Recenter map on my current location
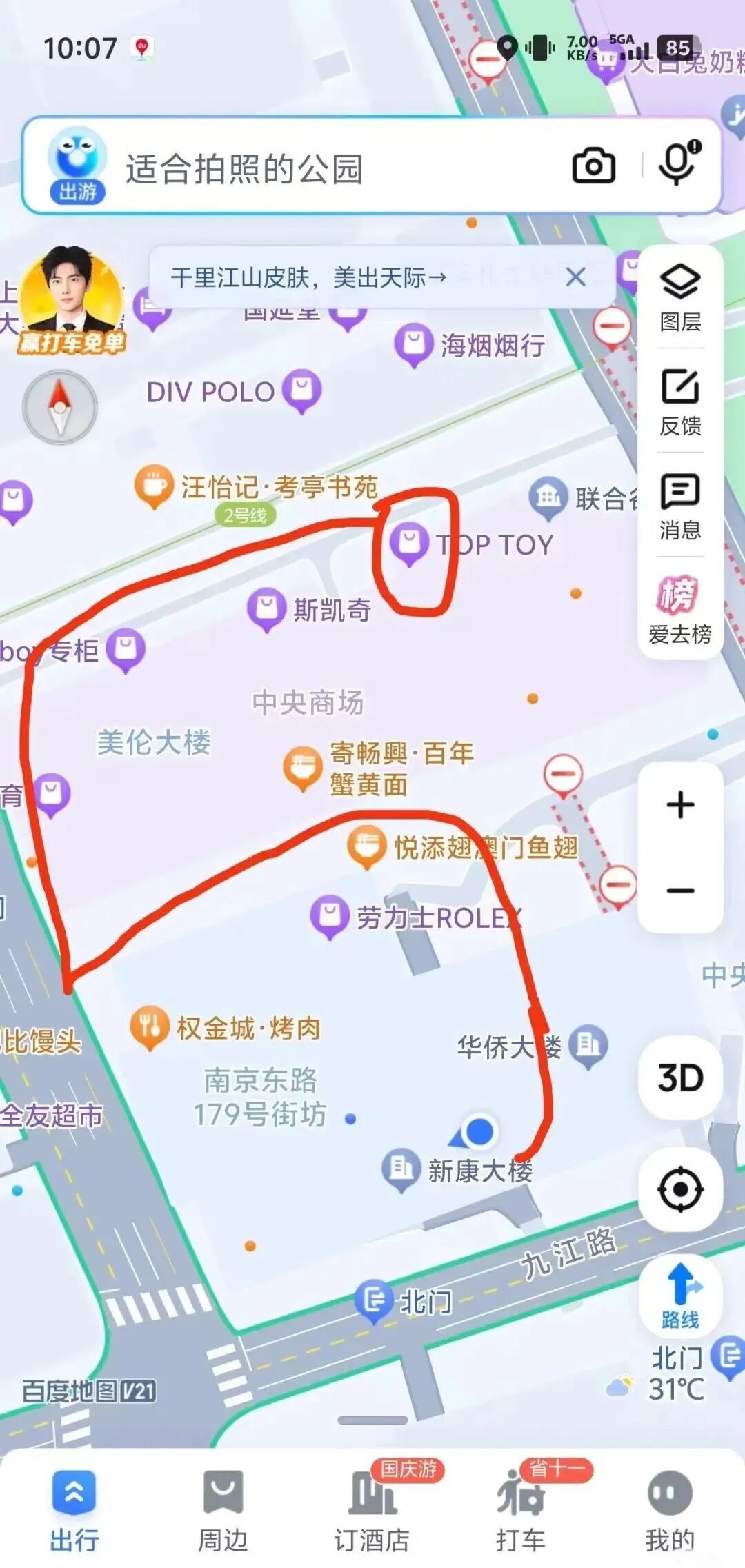This screenshot has height=1568, width=745. pyautogui.click(x=680, y=1189)
